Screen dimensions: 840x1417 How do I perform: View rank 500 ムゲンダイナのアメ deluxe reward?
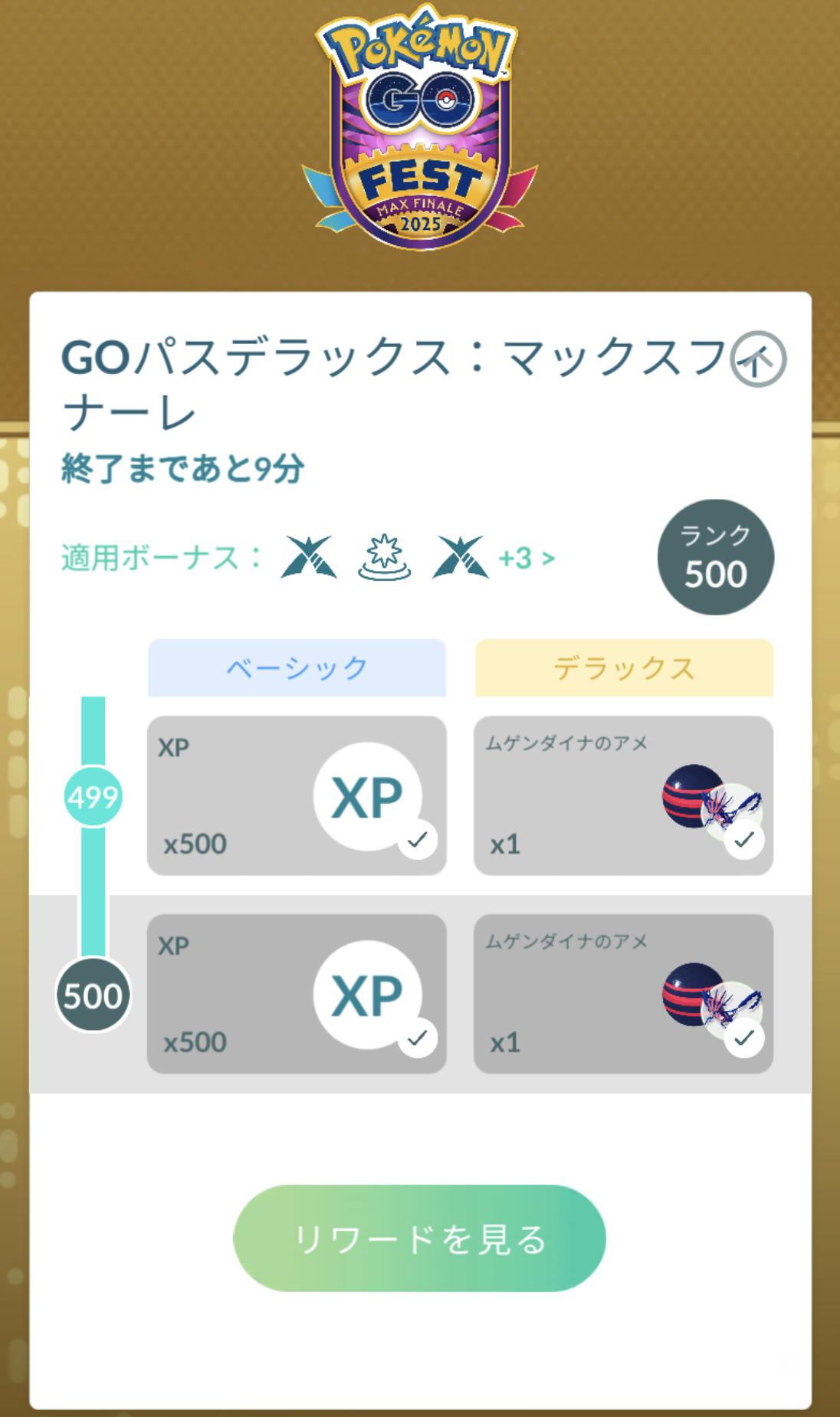point(623,993)
